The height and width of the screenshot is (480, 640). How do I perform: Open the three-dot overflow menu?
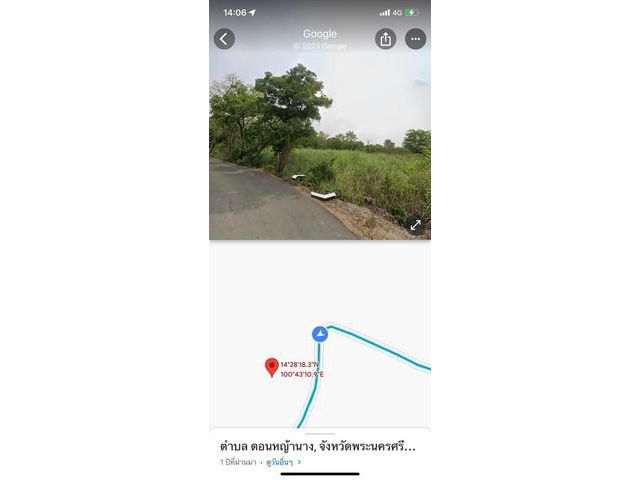416,39
